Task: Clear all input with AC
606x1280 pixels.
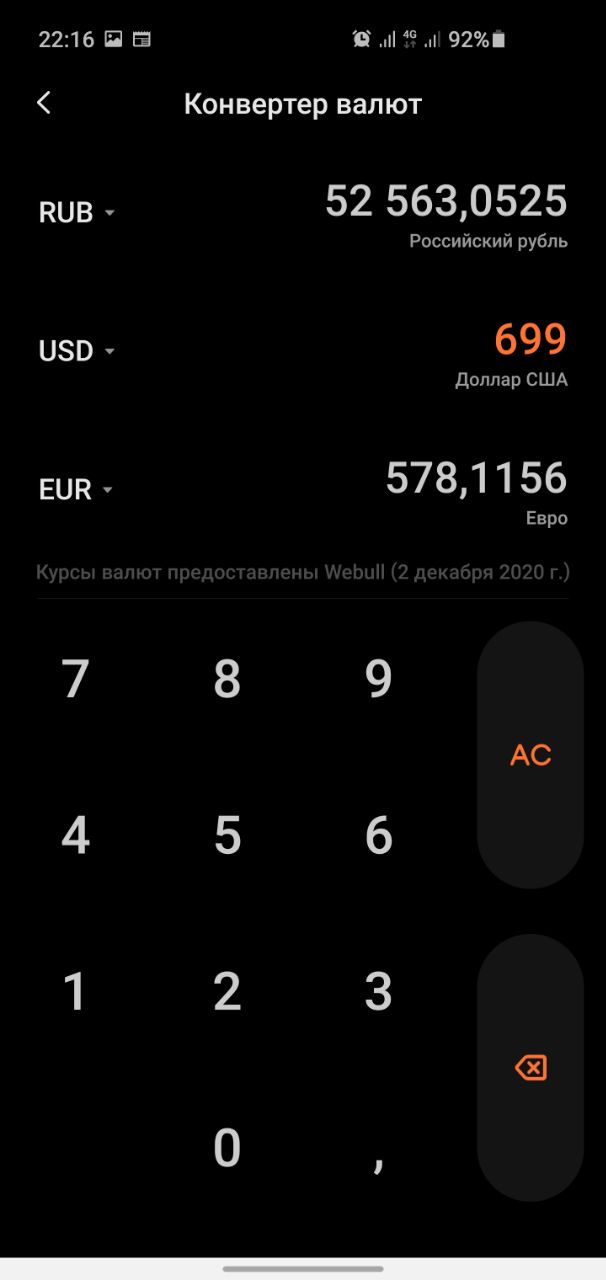Action: (530, 755)
